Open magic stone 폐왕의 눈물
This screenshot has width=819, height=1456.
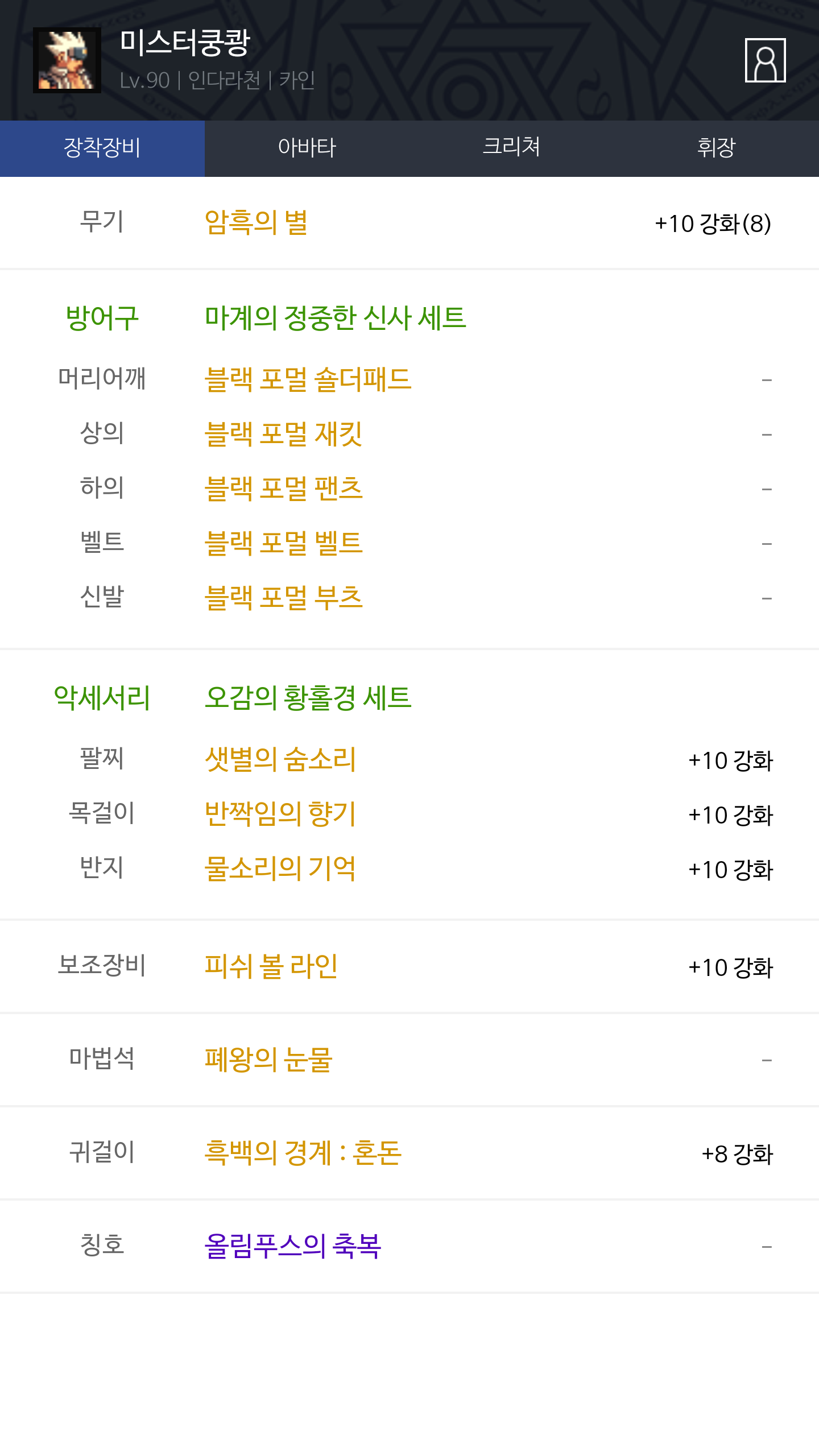[268, 1060]
